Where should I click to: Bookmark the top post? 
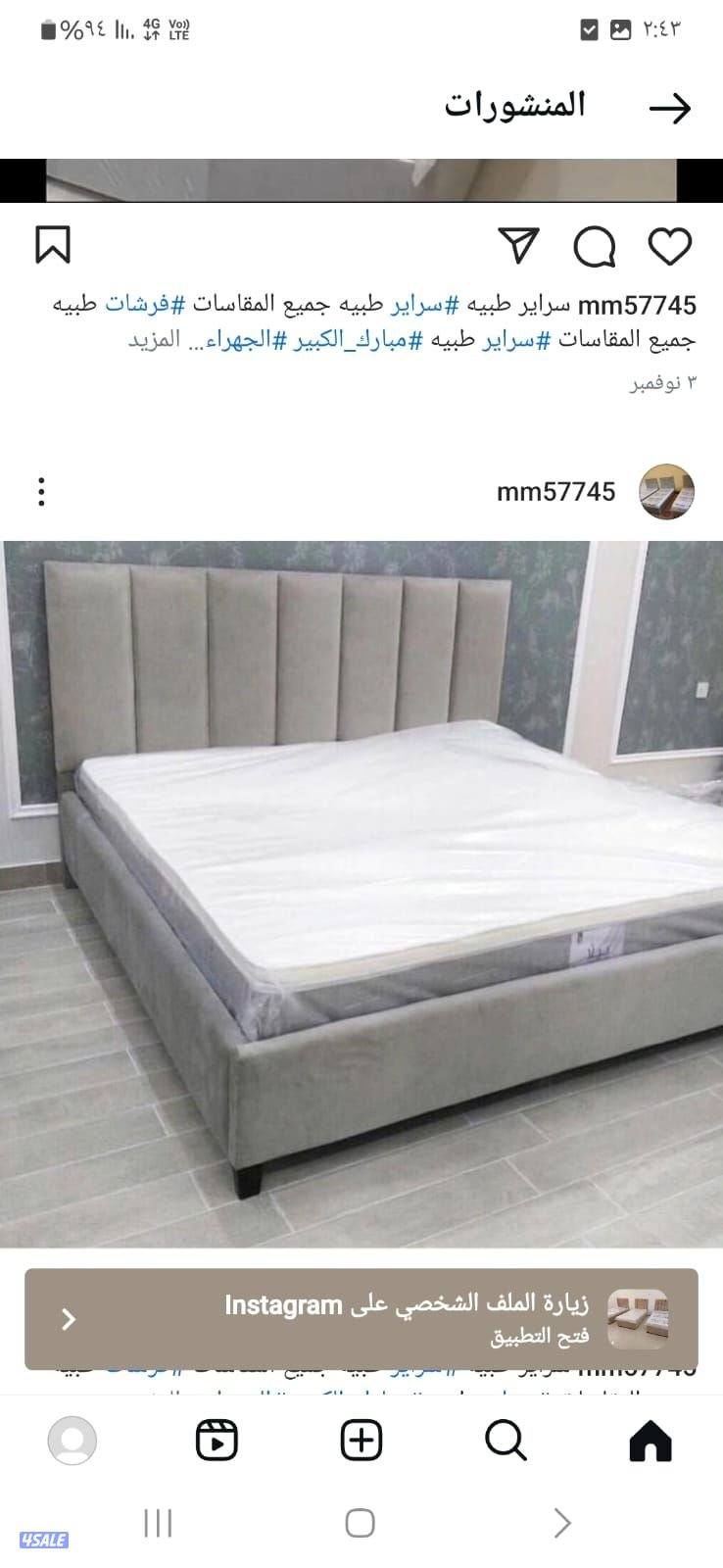click(53, 245)
